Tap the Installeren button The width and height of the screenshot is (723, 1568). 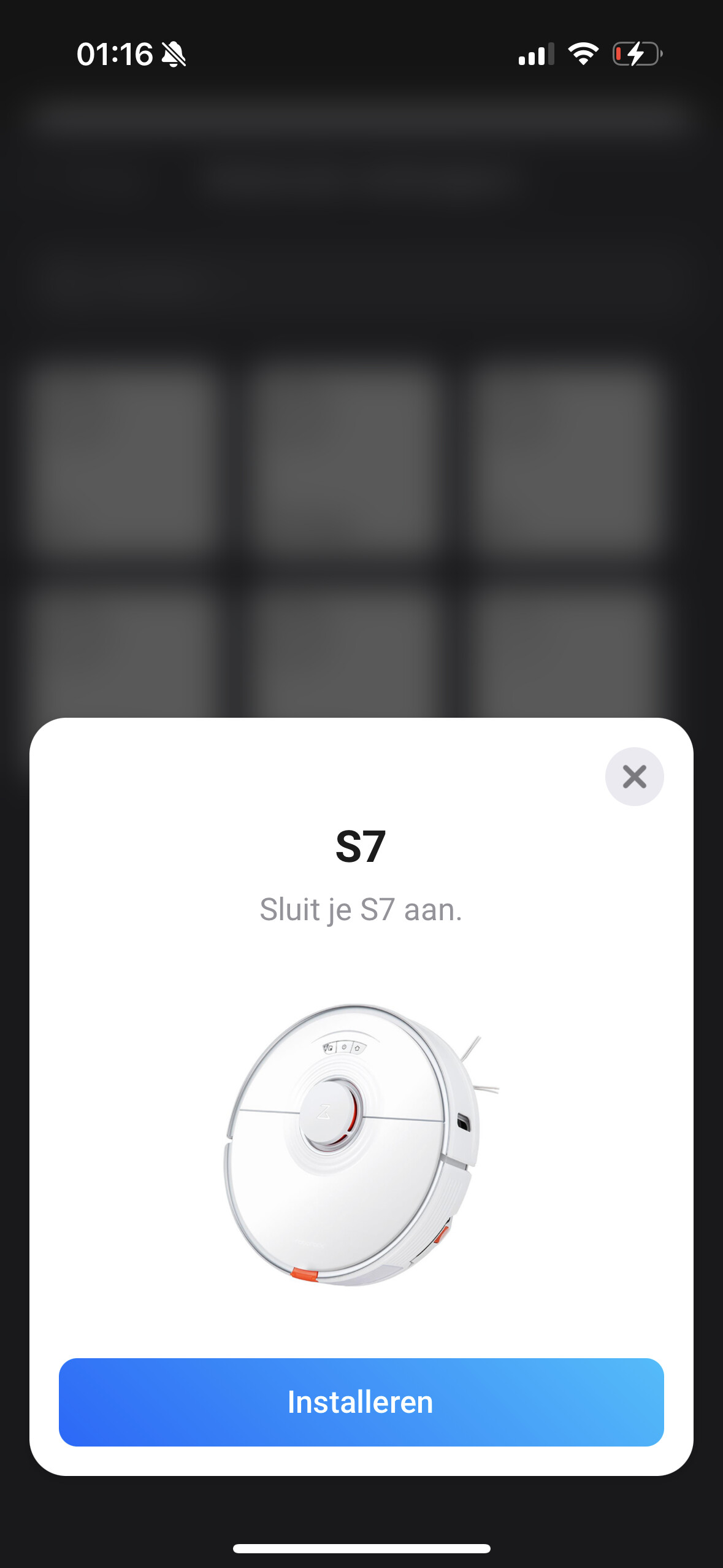(x=361, y=1402)
